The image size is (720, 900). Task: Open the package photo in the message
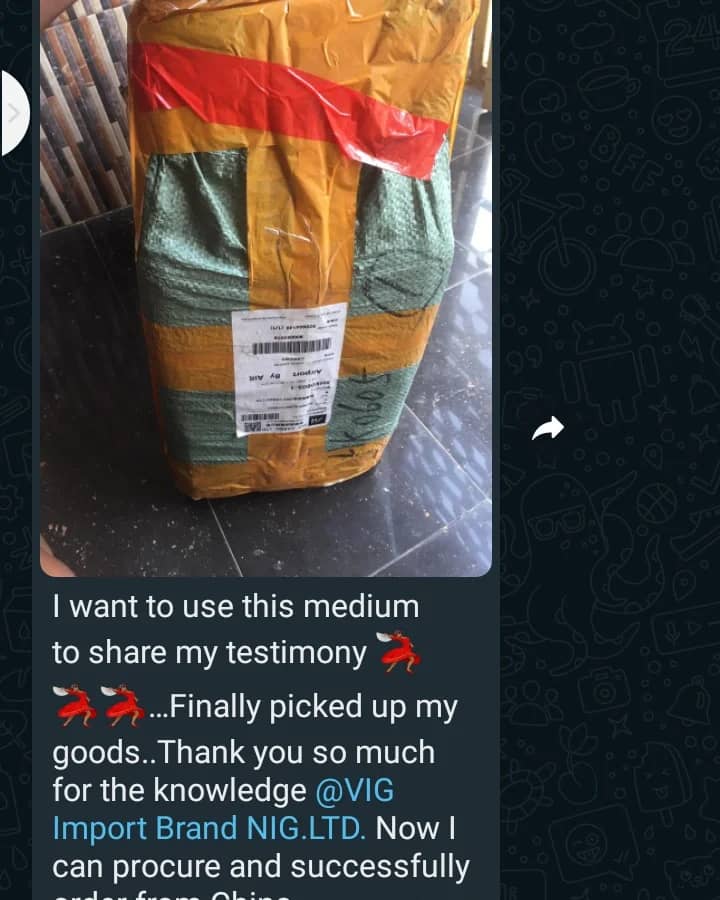pyautogui.click(x=266, y=290)
